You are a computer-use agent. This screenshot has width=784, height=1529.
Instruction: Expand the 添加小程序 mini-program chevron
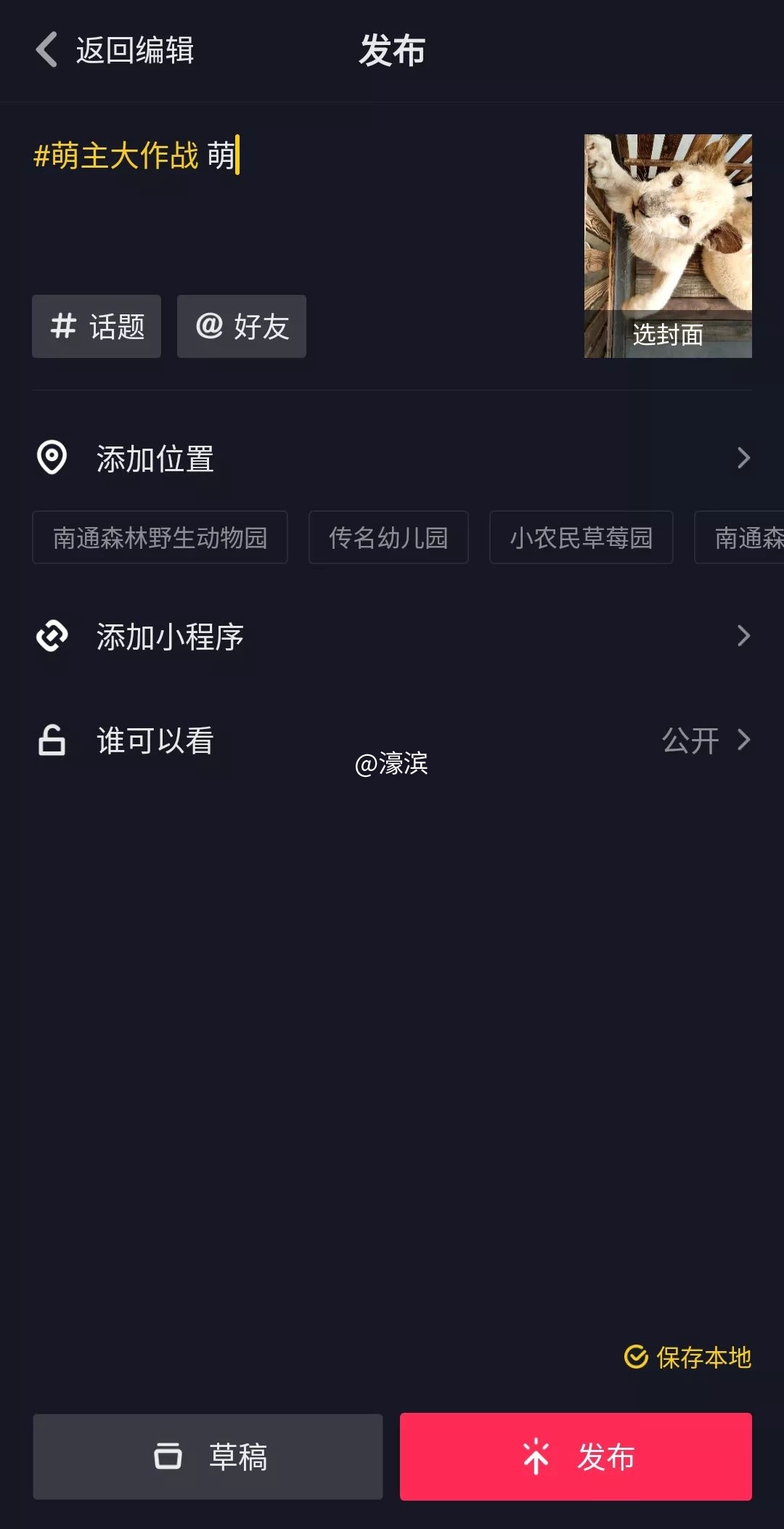(x=743, y=635)
